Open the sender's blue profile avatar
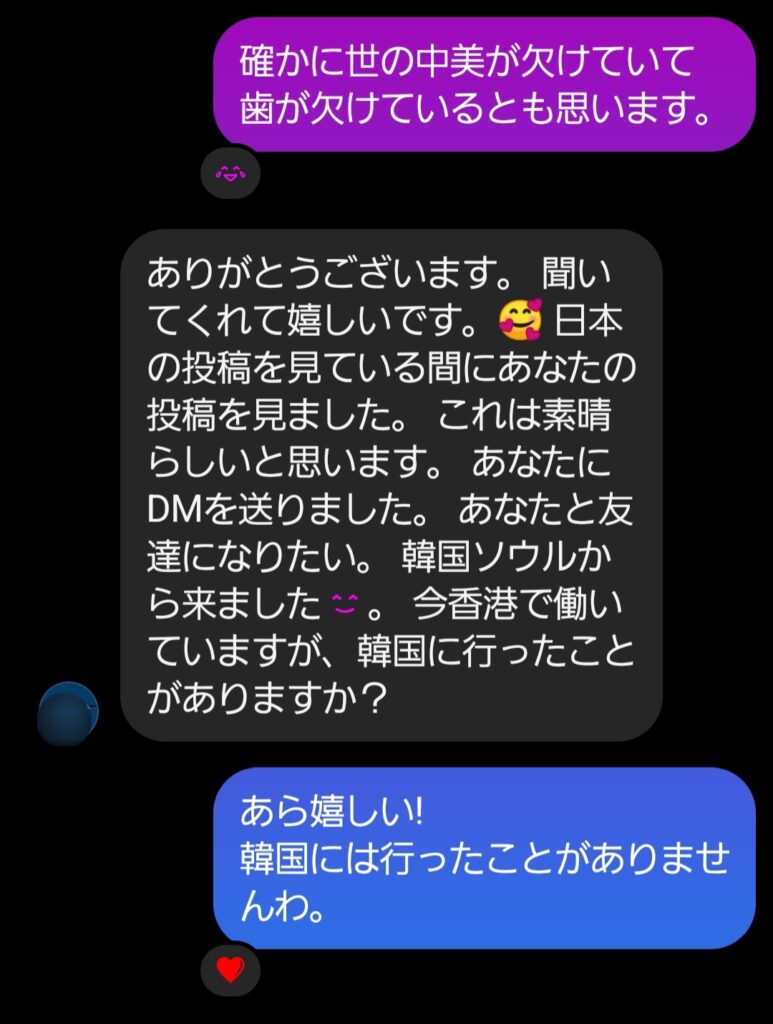The height and width of the screenshot is (1024, 773). coord(68,714)
